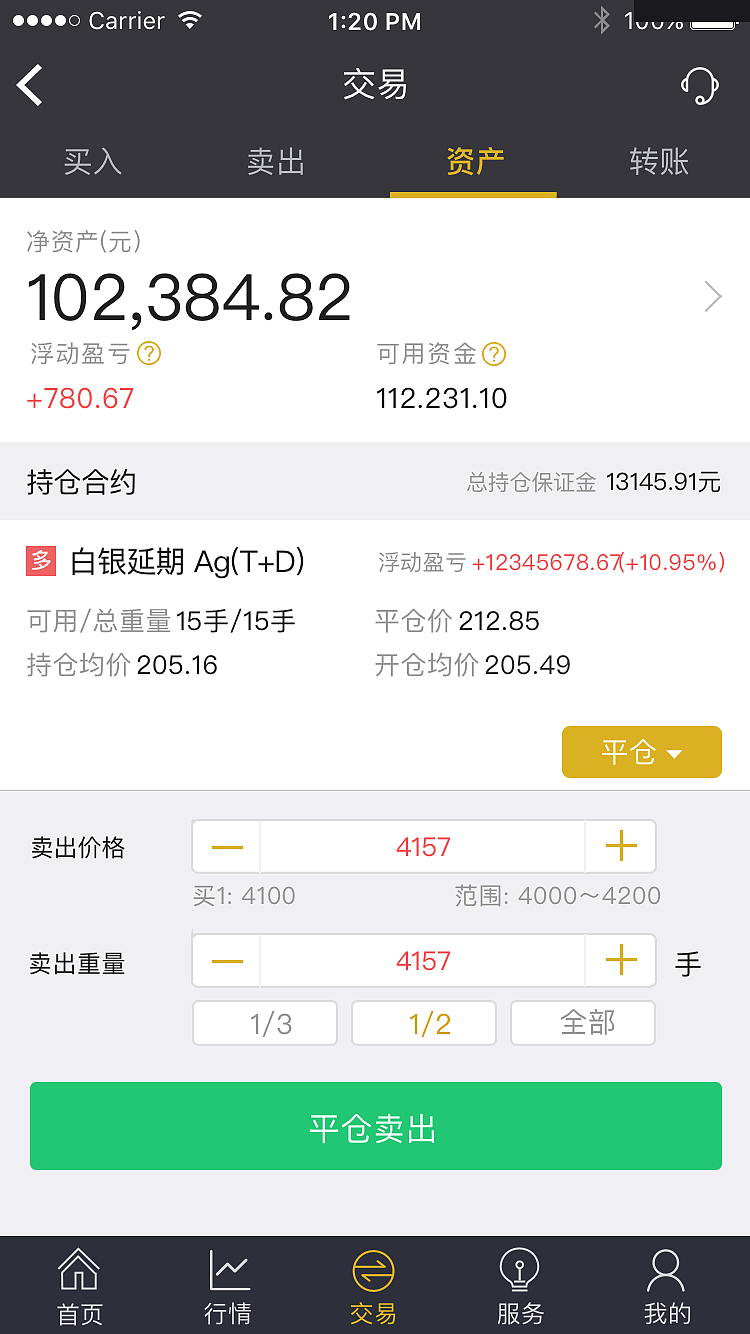Screen dimensions: 750x1334
Task: Open the 服务 service lightbulb icon
Action: pos(520,1285)
